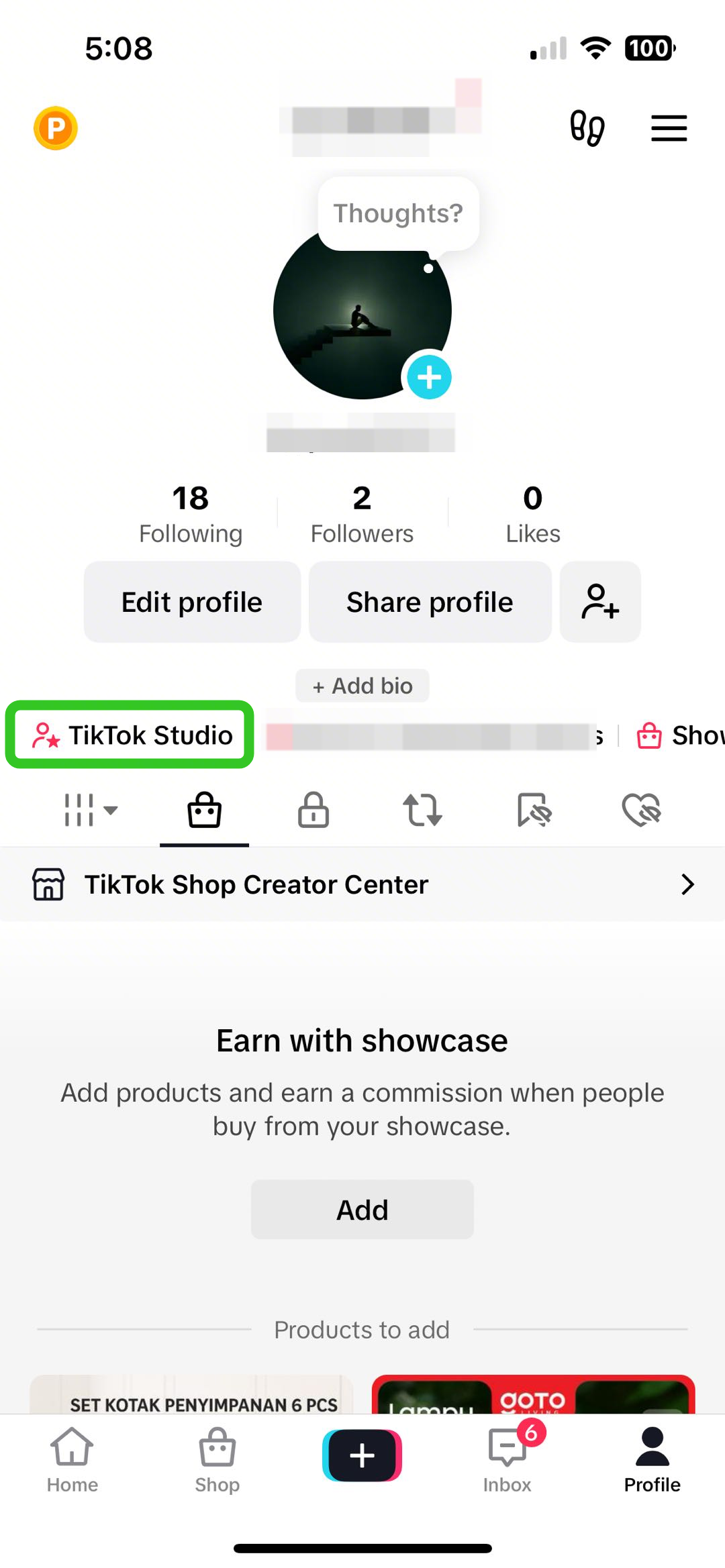
Task: Switch to the reposts tab
Action: tap(422, 810)
